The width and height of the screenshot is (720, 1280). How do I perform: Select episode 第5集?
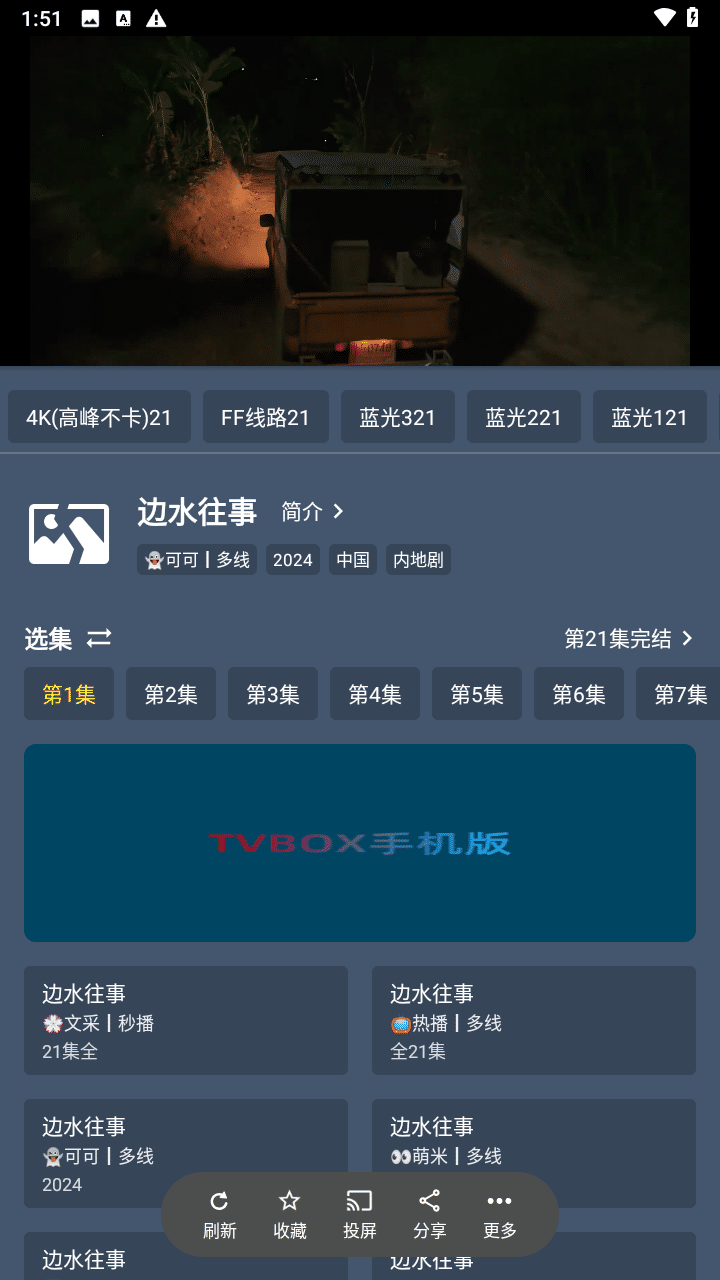477,694
